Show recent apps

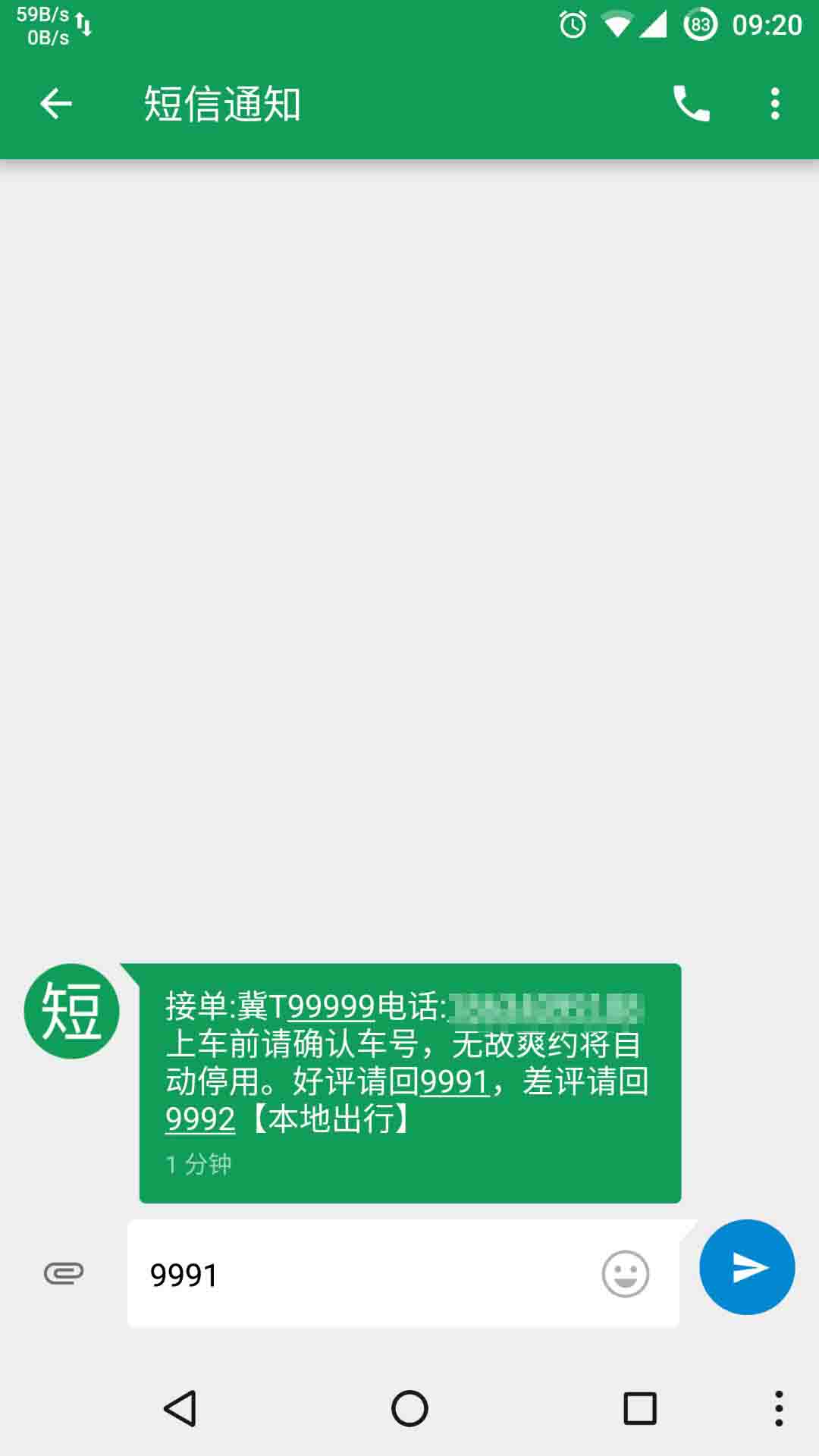pos(639,1409)
